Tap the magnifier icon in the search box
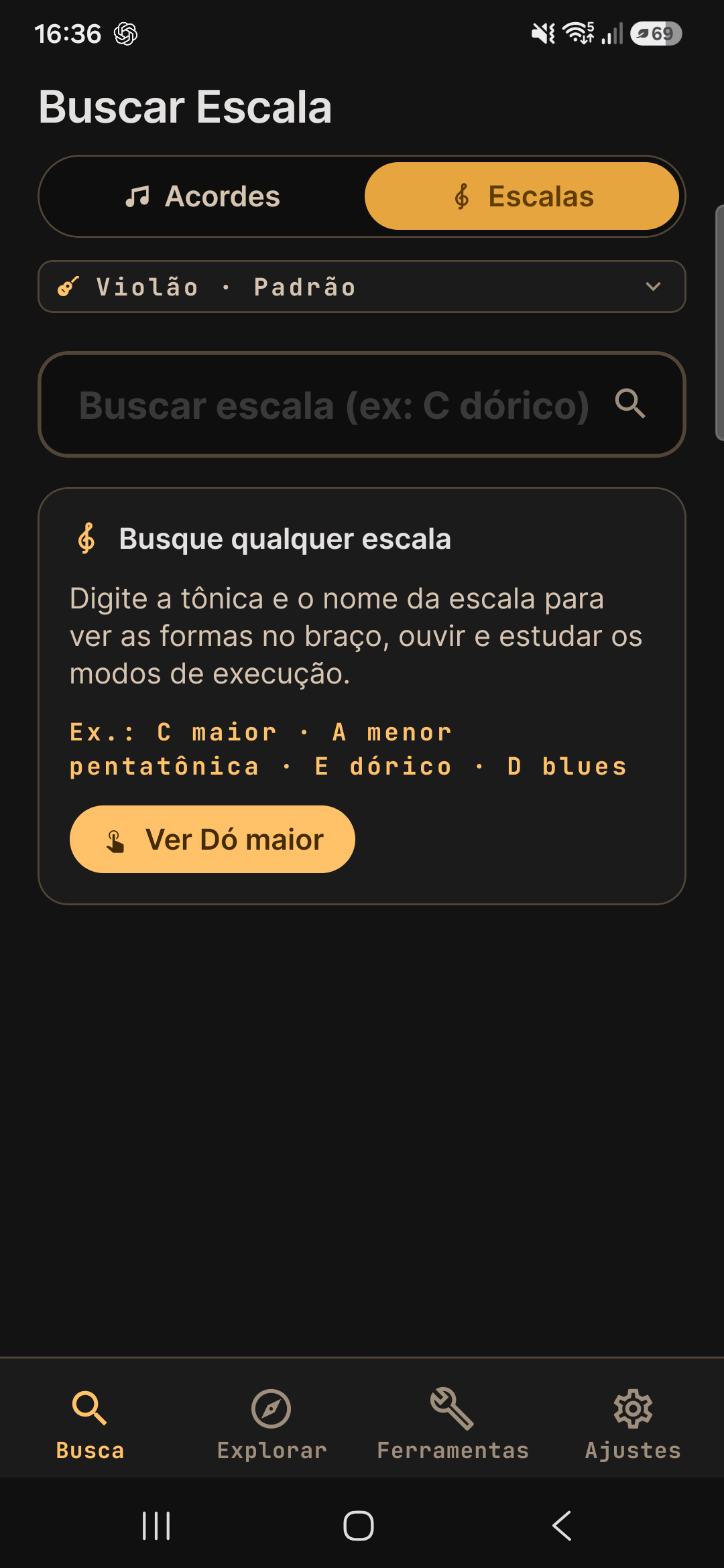The width and height of the screenshot is (724, 1568). pos(630,403)
